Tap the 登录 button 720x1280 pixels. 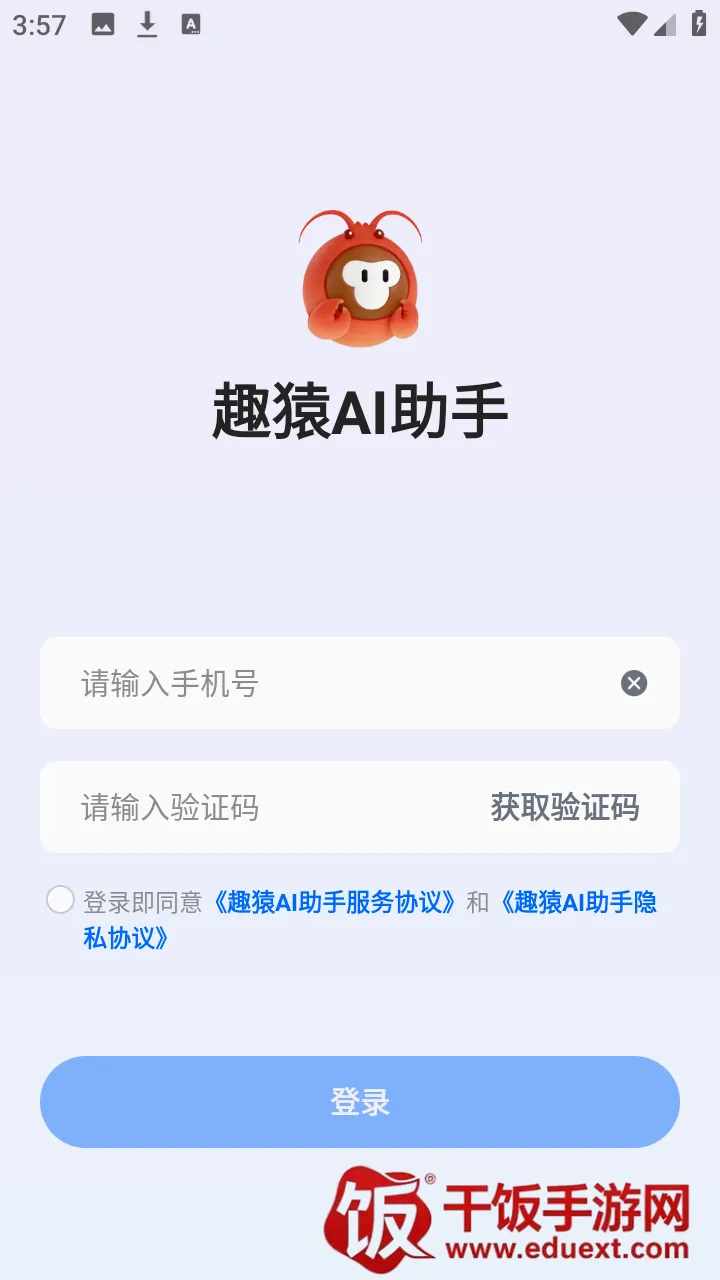pos(360,1102)
